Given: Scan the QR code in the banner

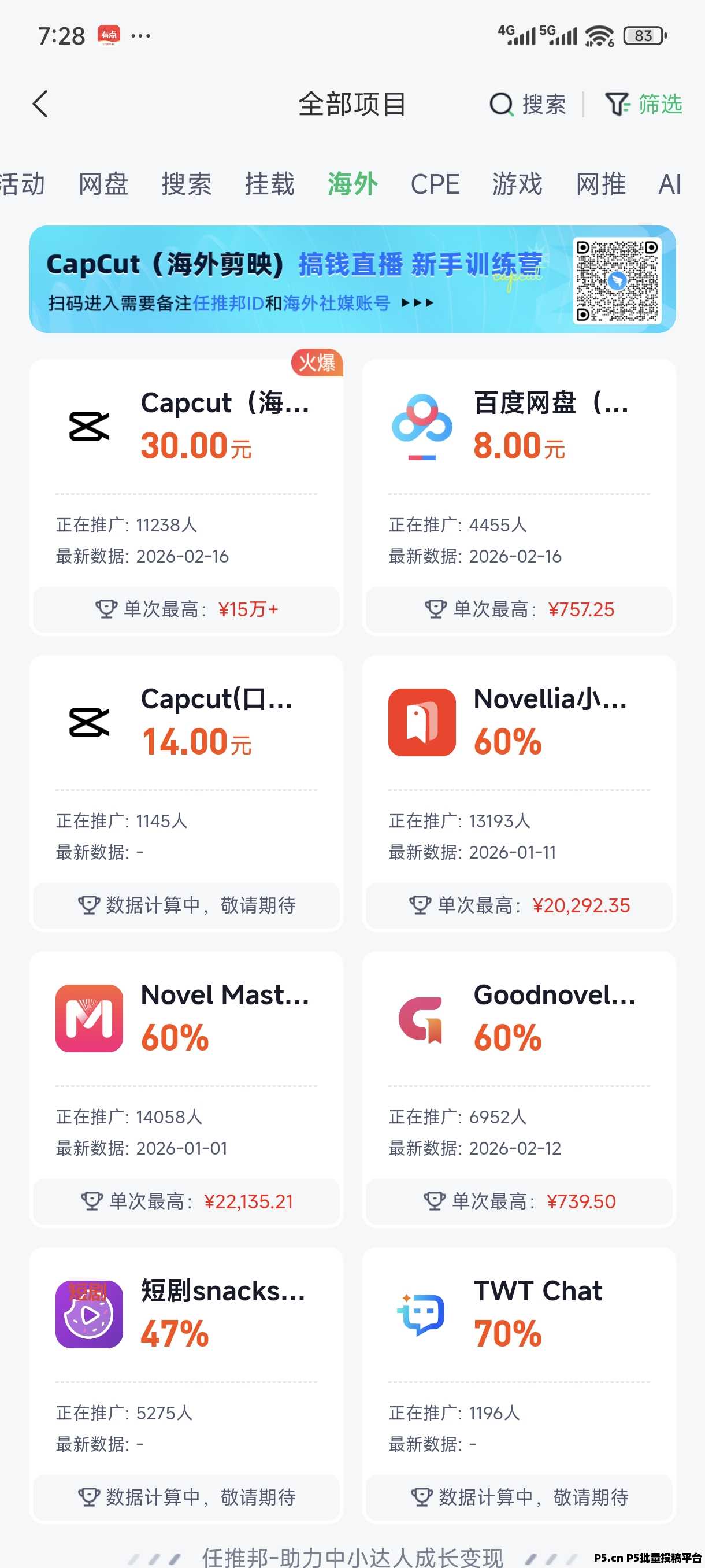Looking at the screenshot, I should [617, 281].
